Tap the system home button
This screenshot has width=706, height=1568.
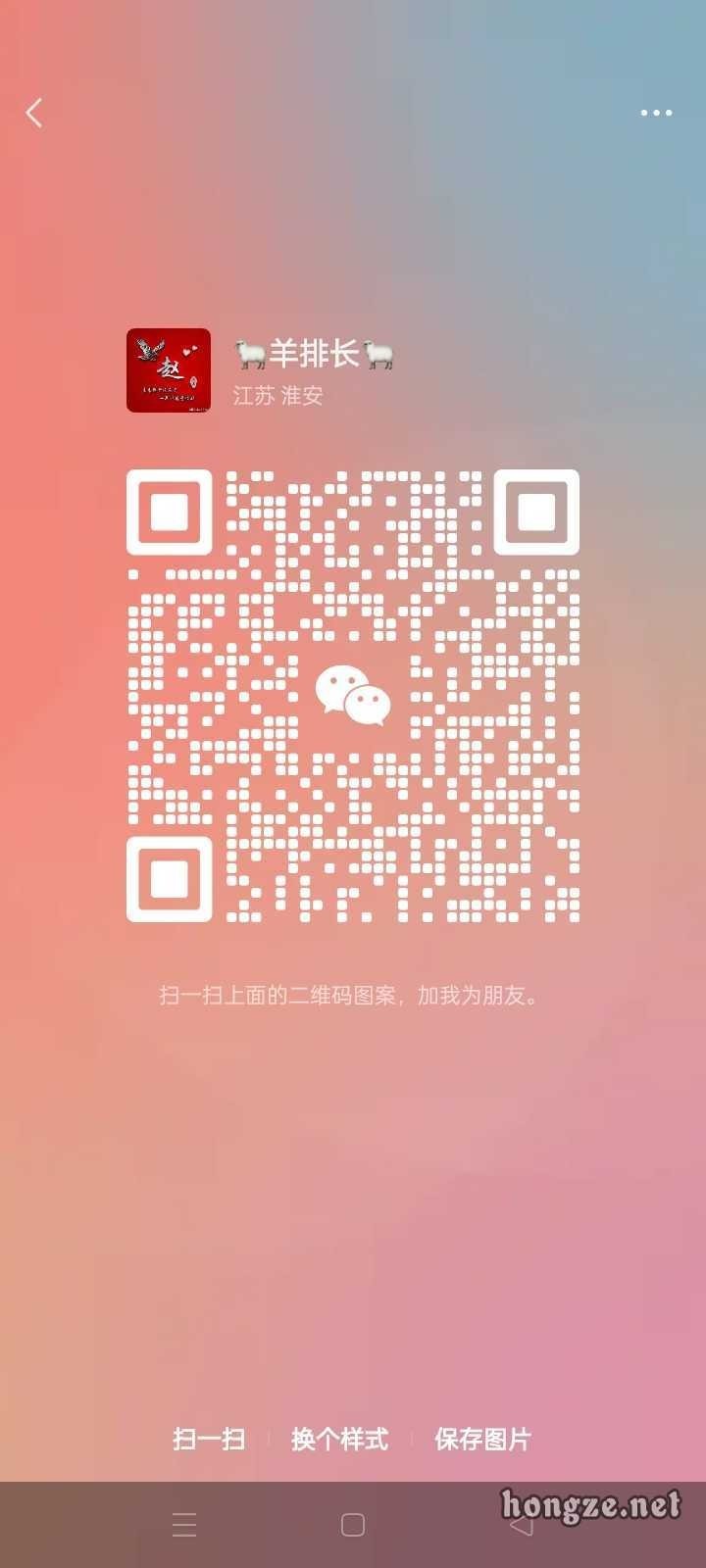click(x=353, y=1525)
